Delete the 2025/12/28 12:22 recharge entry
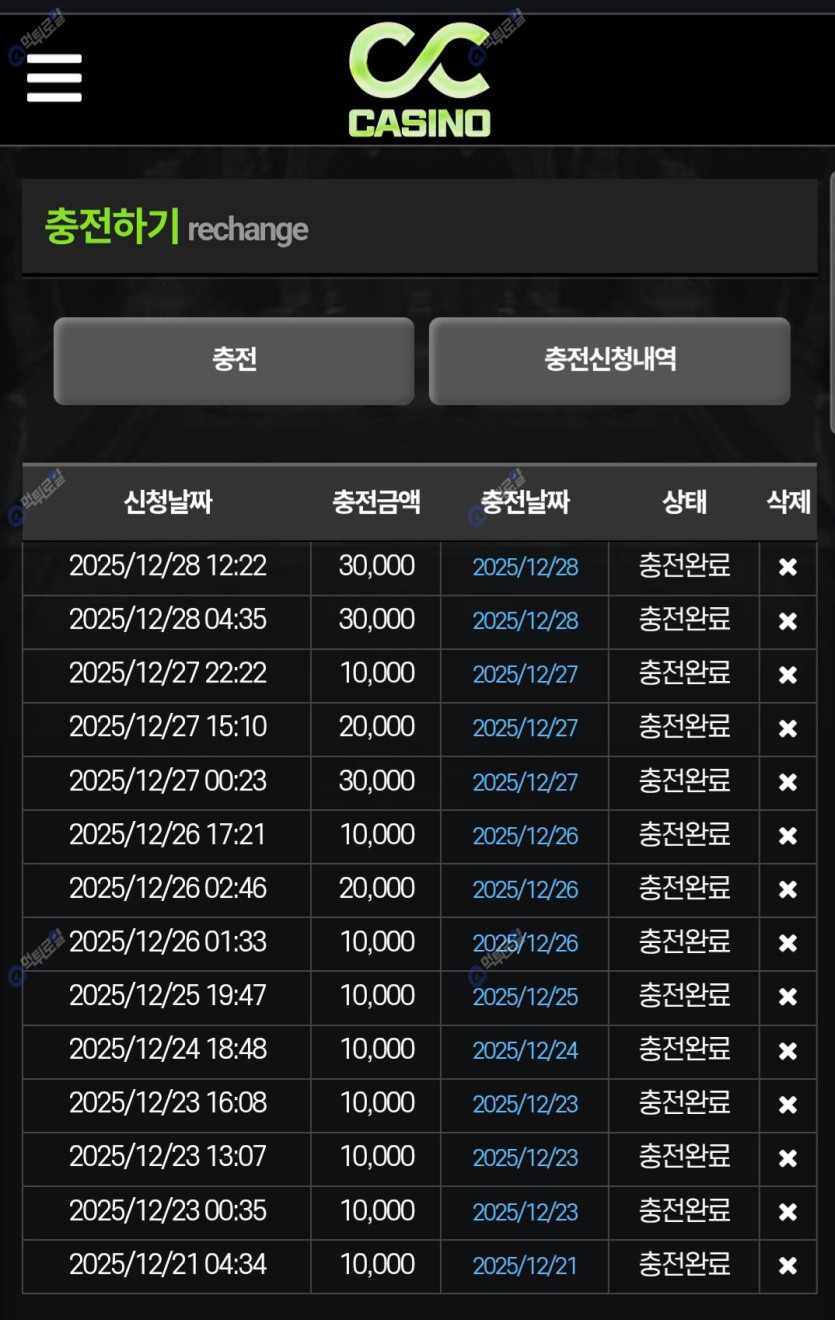The width and height of the screenshot is (835, 1320). 788,567
